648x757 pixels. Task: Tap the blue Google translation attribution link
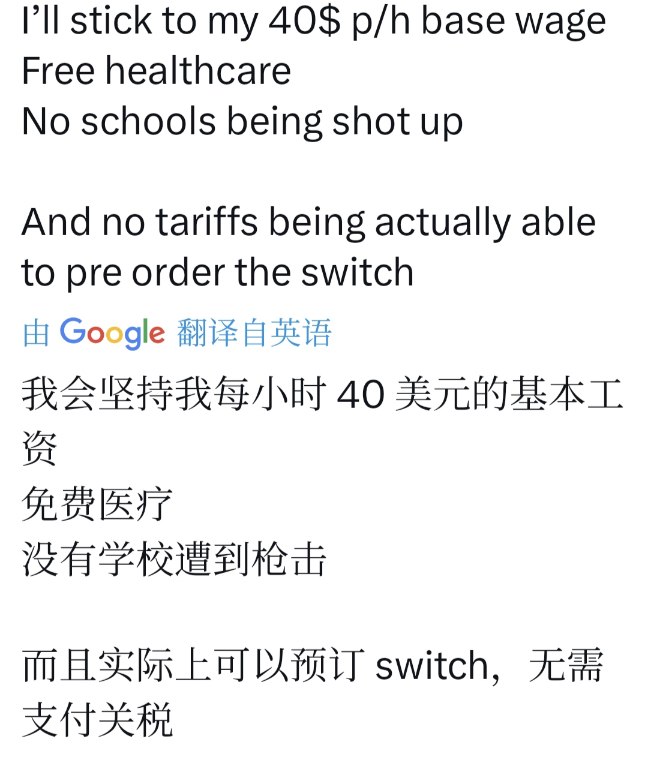tap(176, 332)
